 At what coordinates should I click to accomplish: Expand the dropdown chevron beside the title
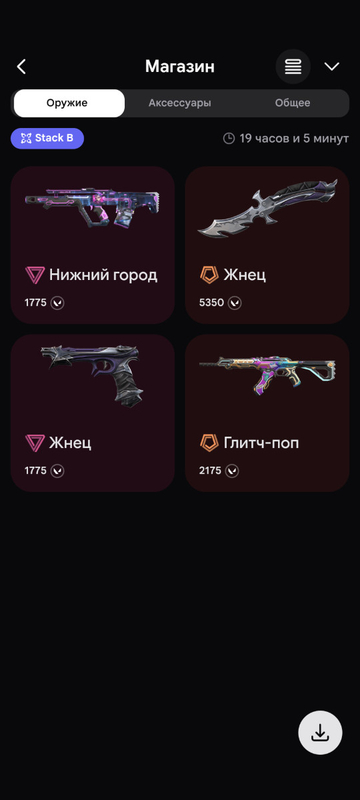[x=332, y=66]
